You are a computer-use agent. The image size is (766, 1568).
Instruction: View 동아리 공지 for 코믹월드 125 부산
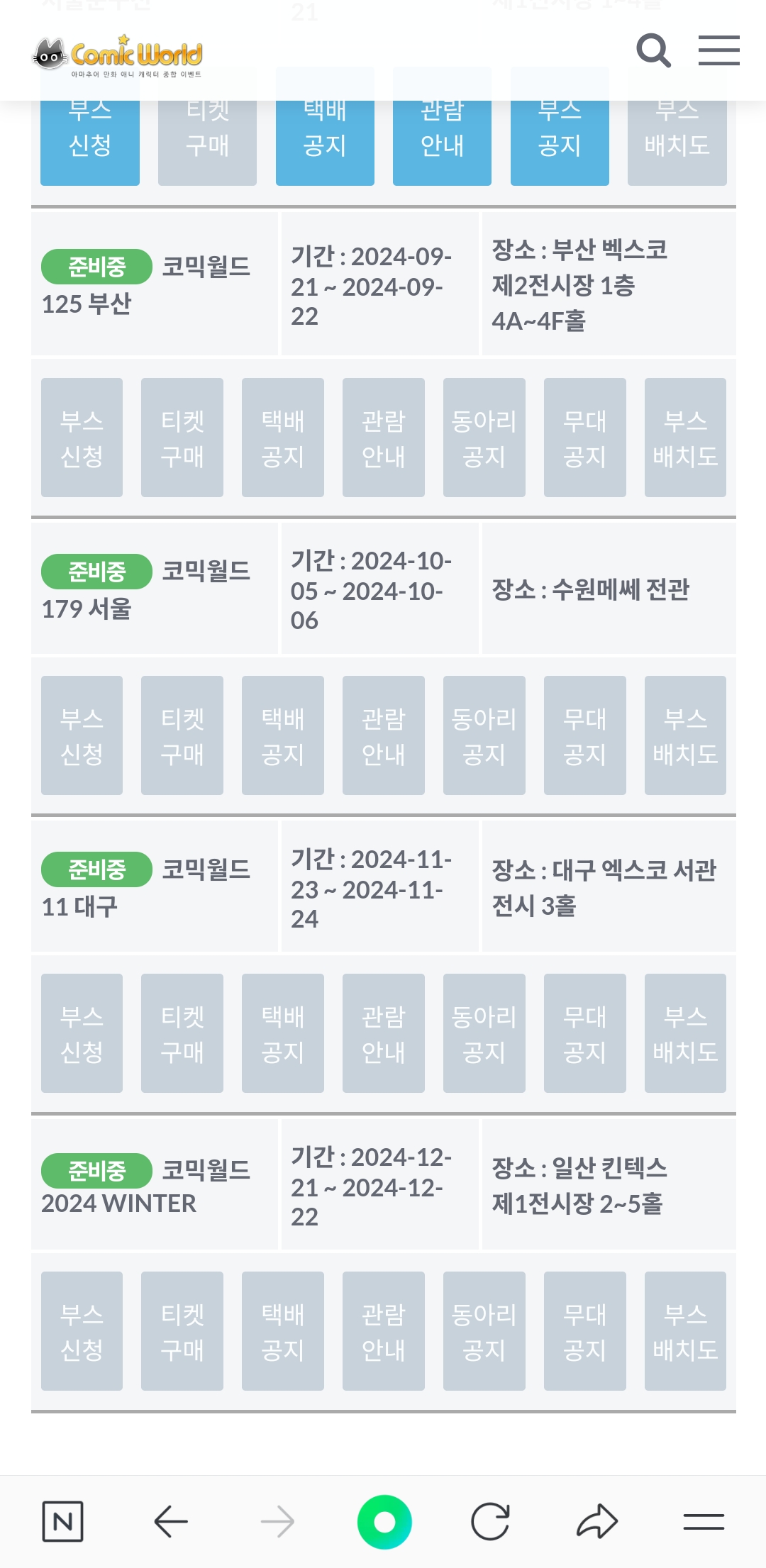click(x=484, y=438)
